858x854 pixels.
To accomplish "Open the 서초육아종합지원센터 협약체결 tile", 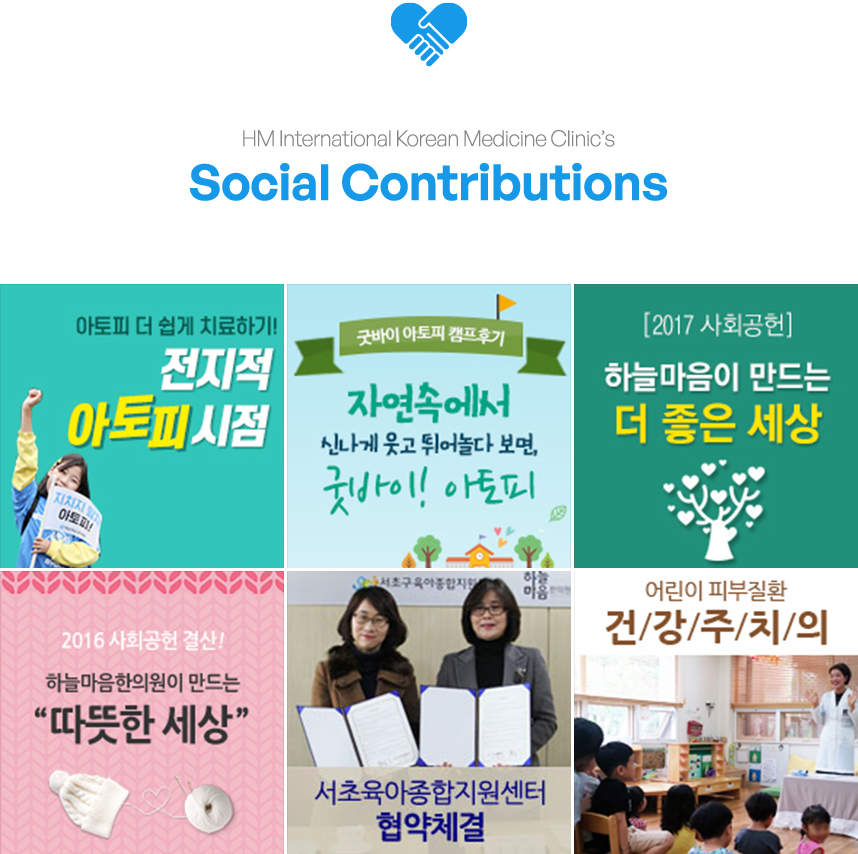I will (429, 711).
